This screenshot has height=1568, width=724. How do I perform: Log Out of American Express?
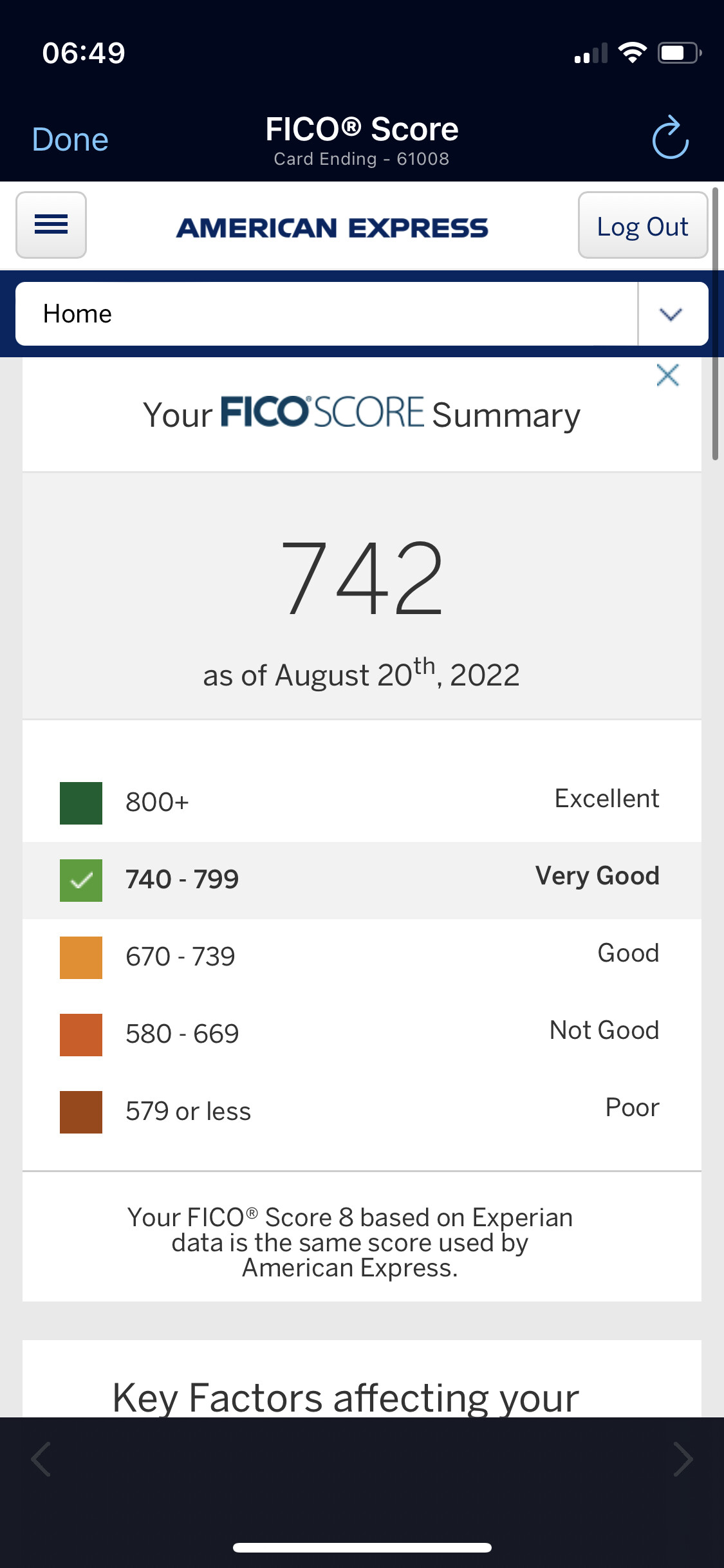[642, 225]
